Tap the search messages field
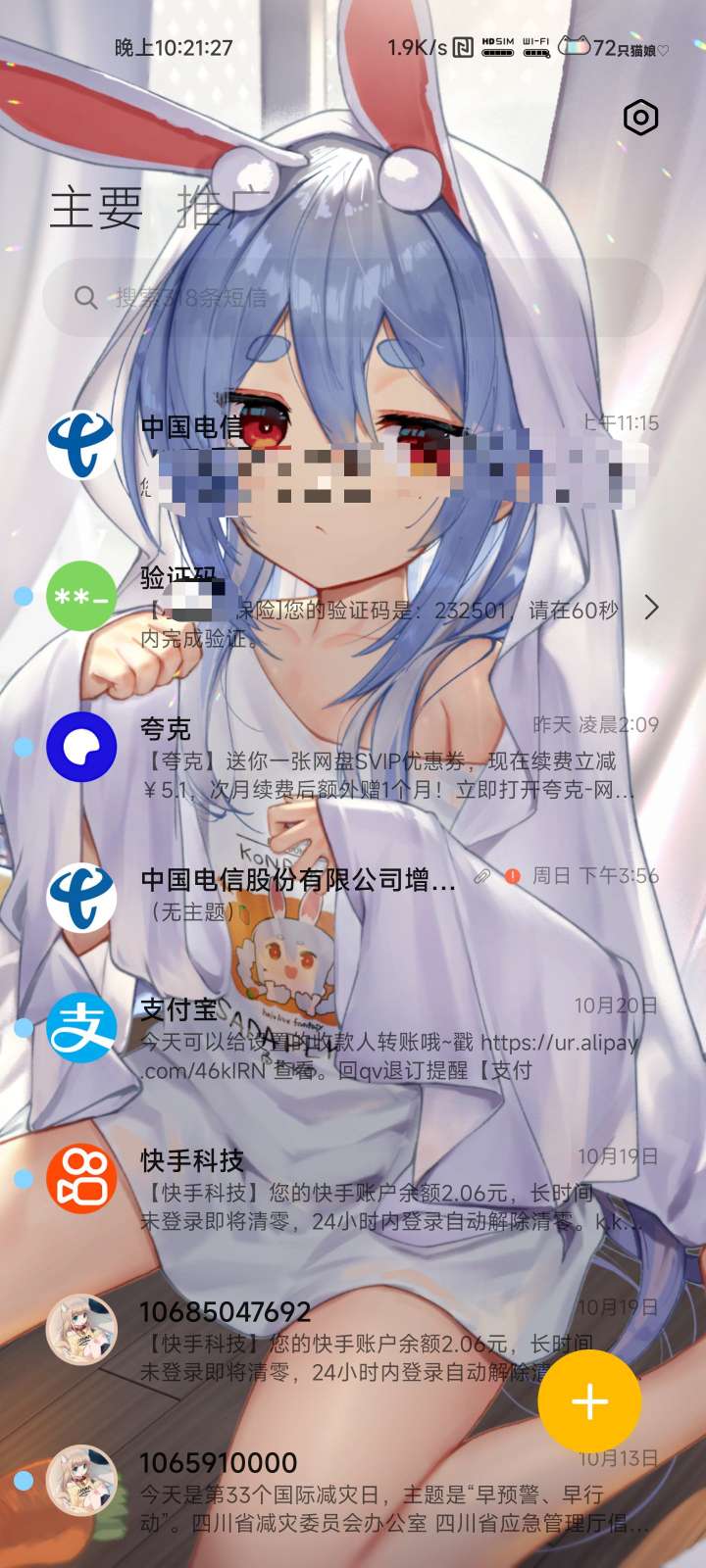 (x=353, y=297)
